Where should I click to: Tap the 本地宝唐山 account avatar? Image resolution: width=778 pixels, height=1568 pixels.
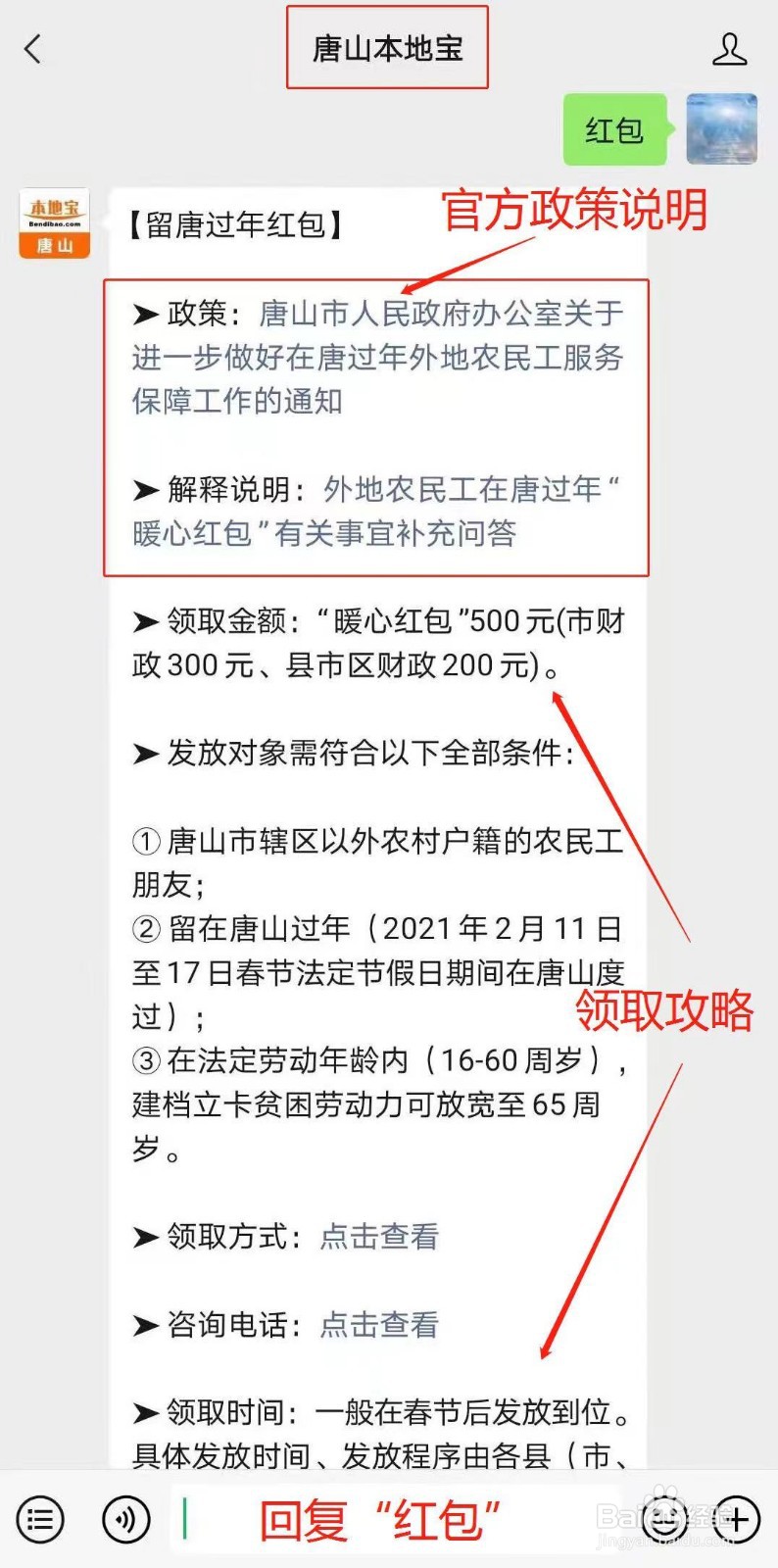click(54, 222)
